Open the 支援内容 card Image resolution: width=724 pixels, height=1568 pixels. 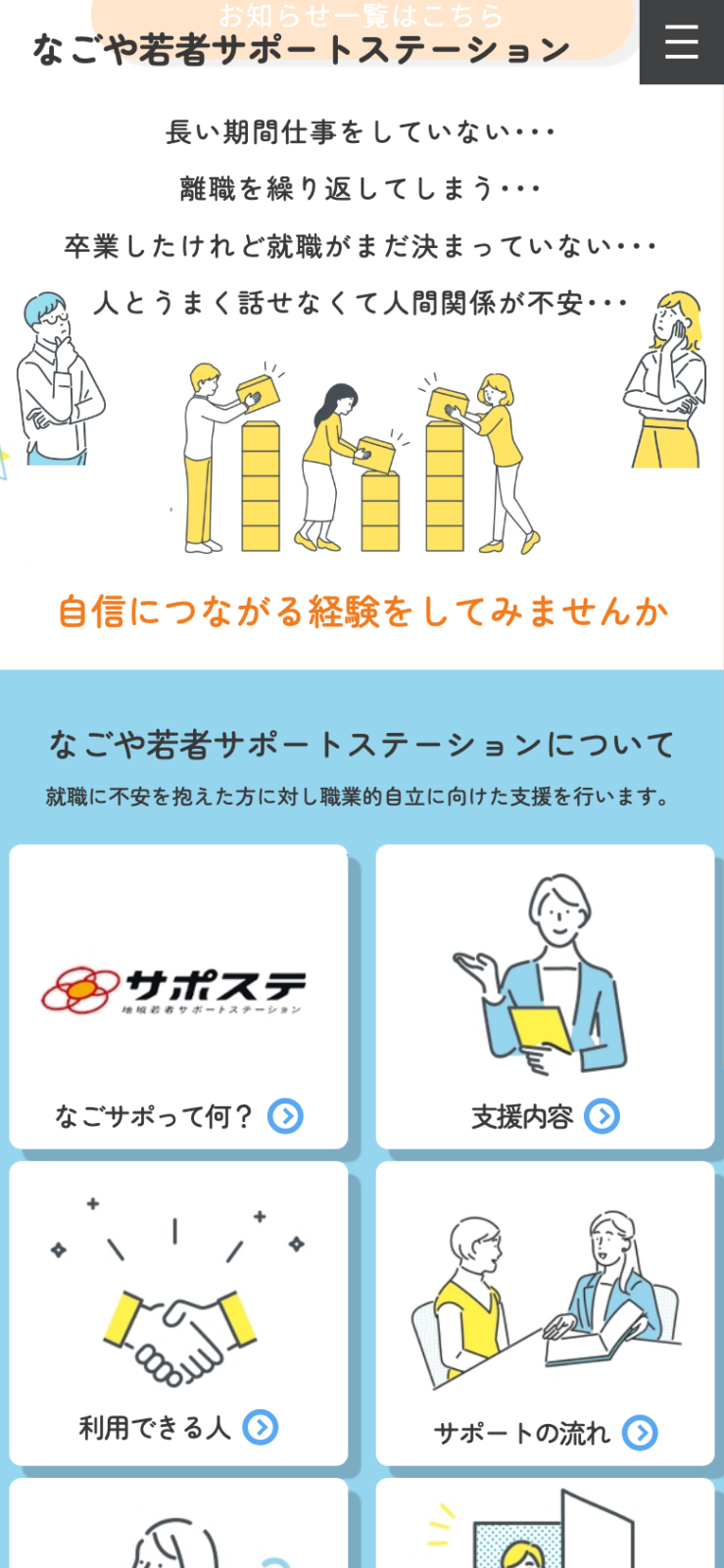[x=545, y=997]
